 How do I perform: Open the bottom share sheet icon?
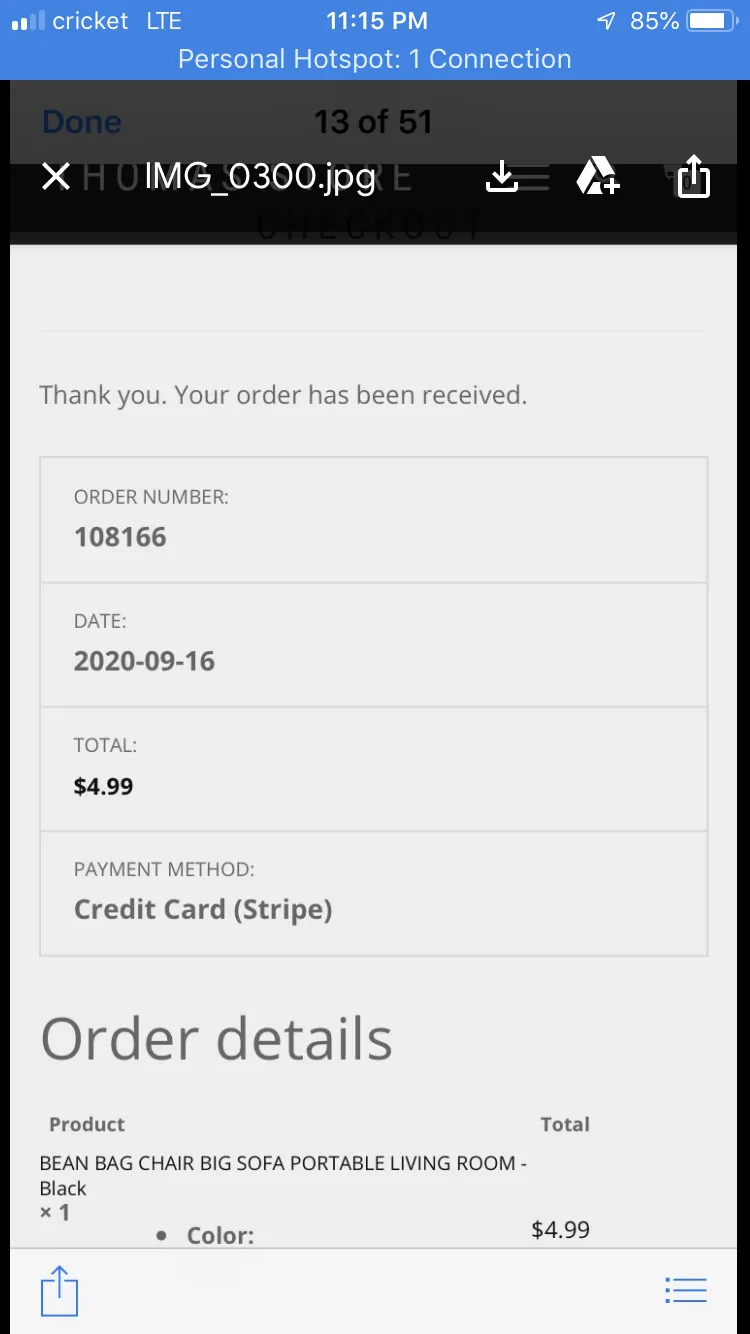[59, 1290]
